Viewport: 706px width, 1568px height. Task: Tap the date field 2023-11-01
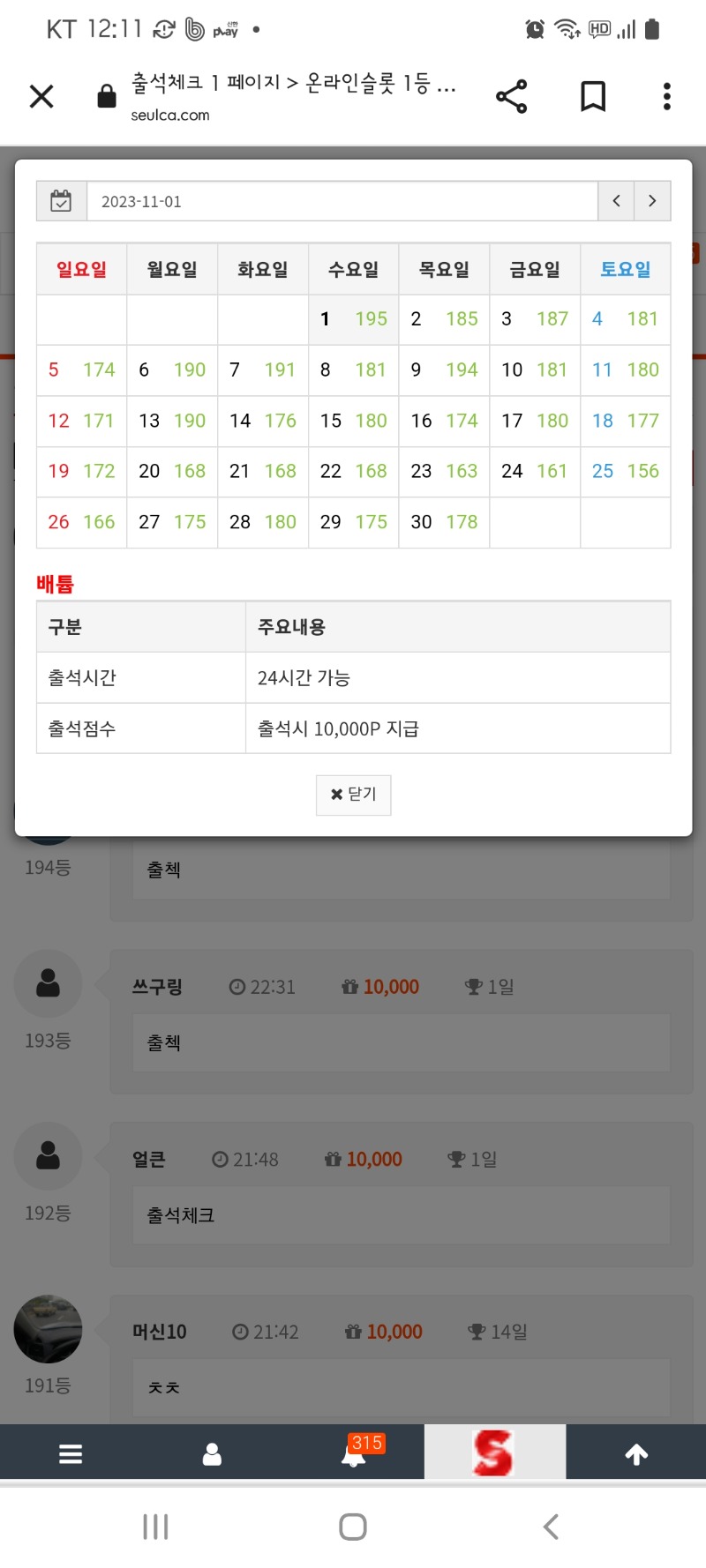342,201
